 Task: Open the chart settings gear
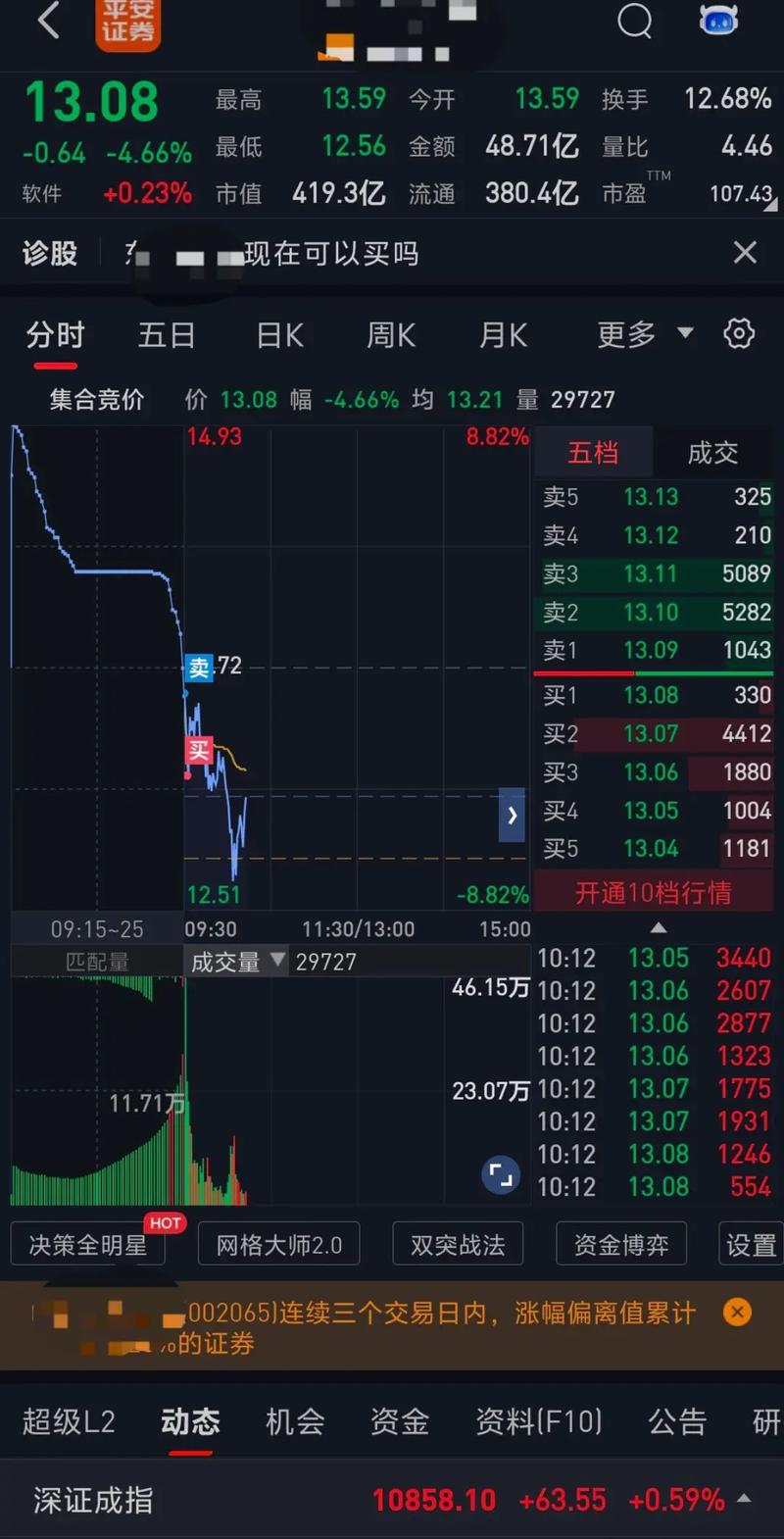(x=739, y=334)
